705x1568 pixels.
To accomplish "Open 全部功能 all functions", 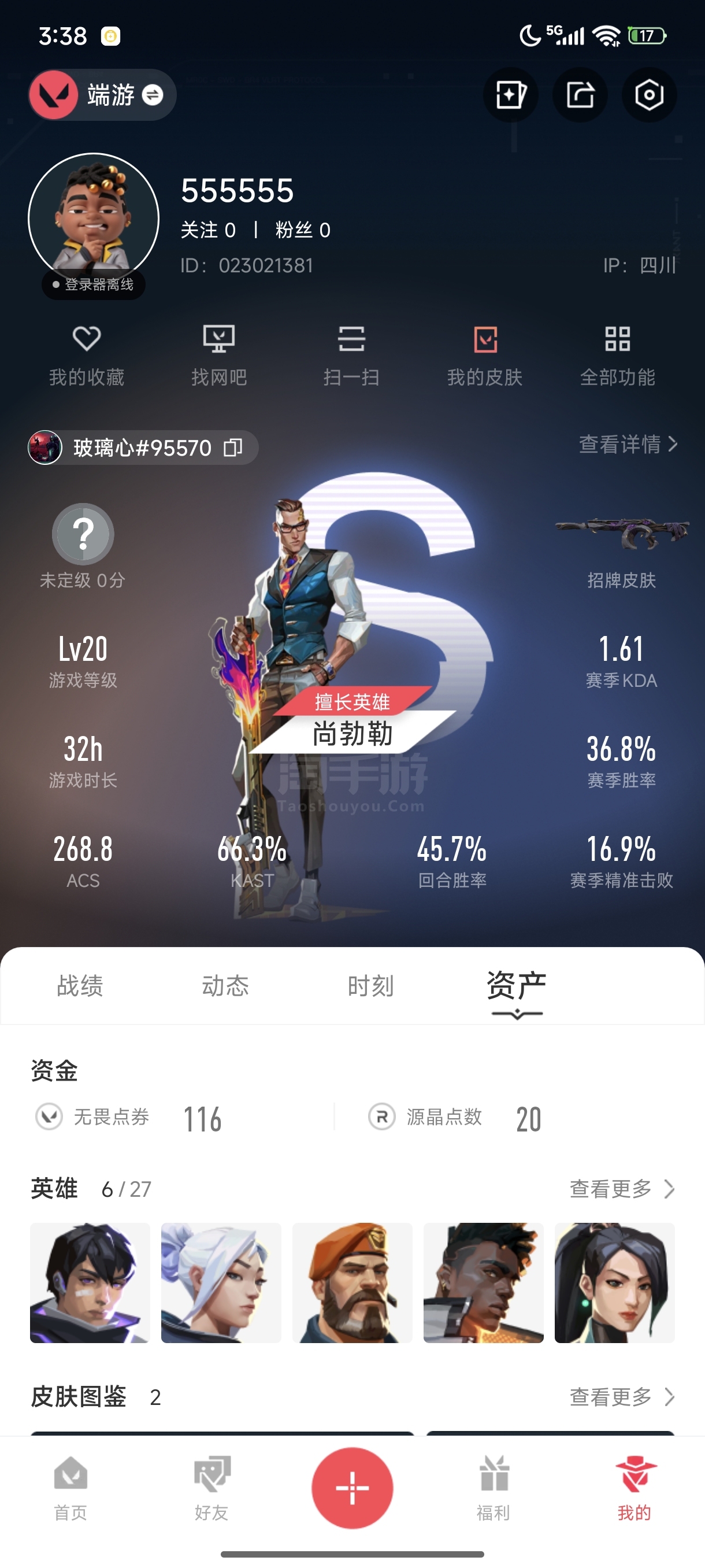I will coord(617,356).
